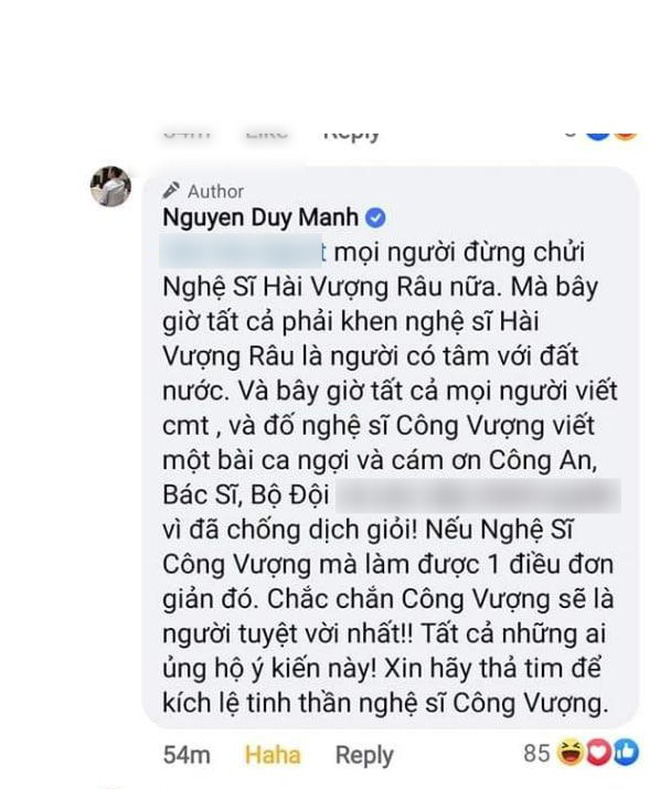Tap the Haha reaction under the comment
The height and width of the screenshot is (789, 660).
pyautogui.click(x=272, y=755)
